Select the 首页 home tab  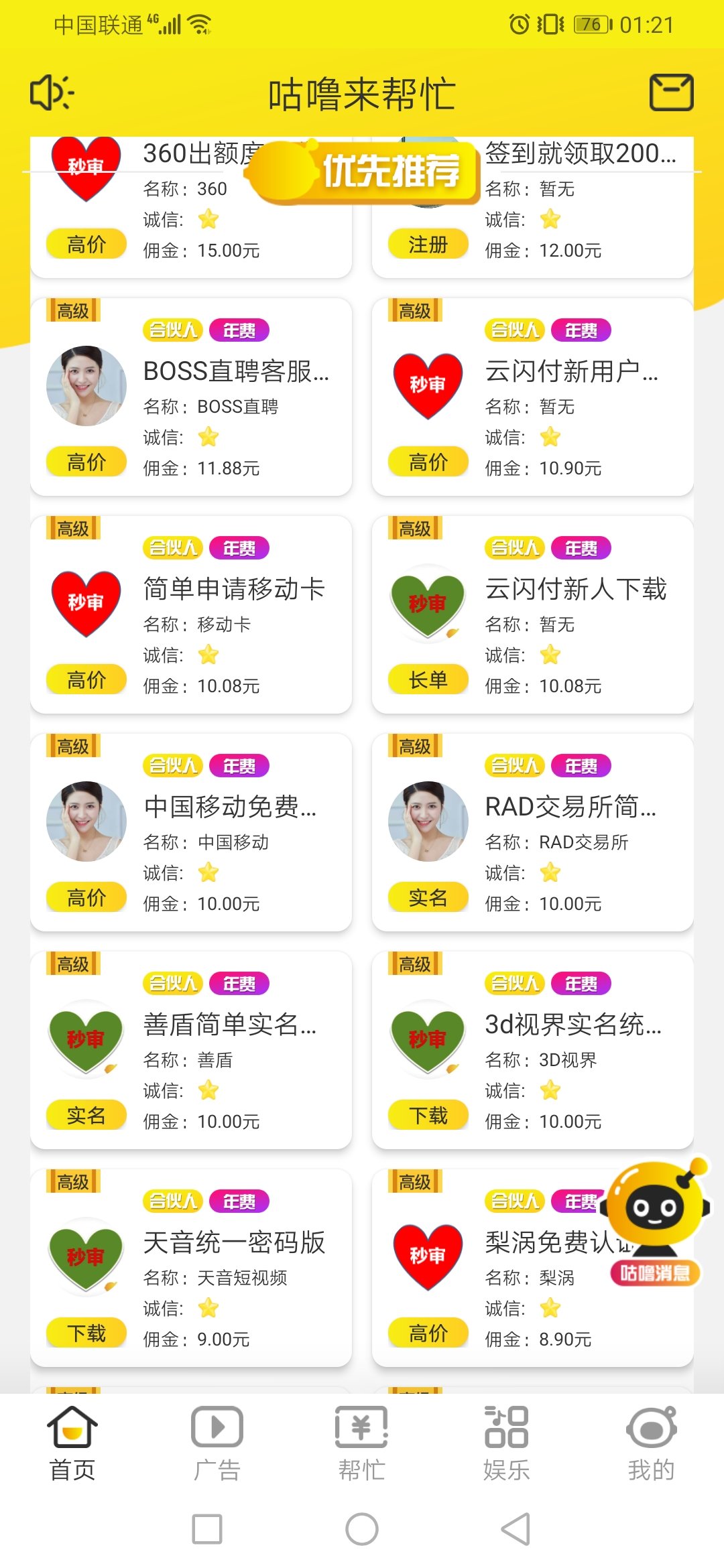(x=72, y=1444)
